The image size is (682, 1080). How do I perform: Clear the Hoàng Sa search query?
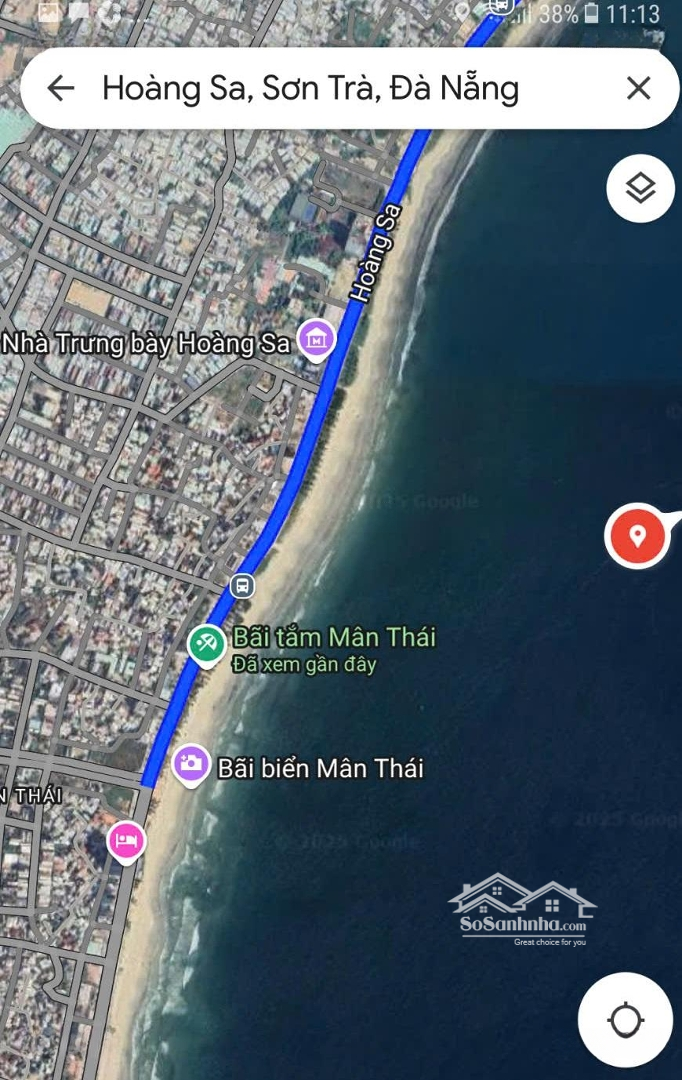[638, 89]
